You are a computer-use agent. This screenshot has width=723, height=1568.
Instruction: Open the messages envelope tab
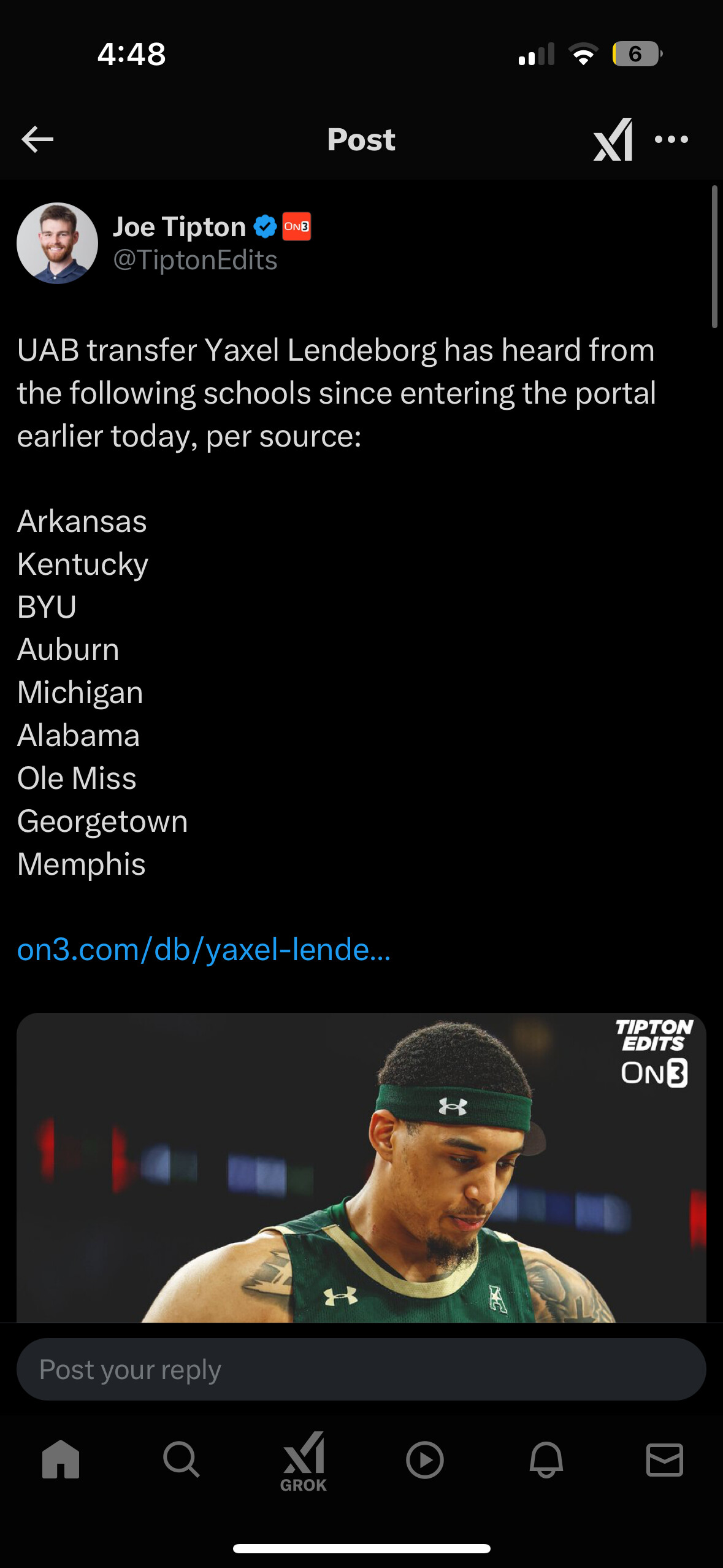665,1459
